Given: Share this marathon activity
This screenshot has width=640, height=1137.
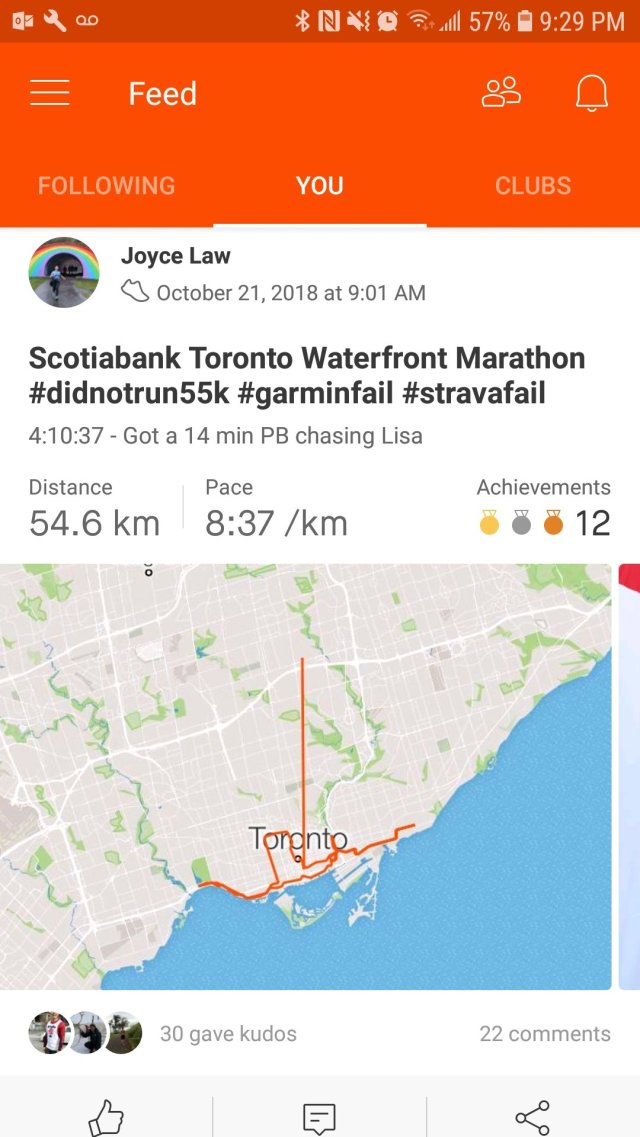Looking at the screenshot, I should pyautogui.click(x=532, y=1116).
